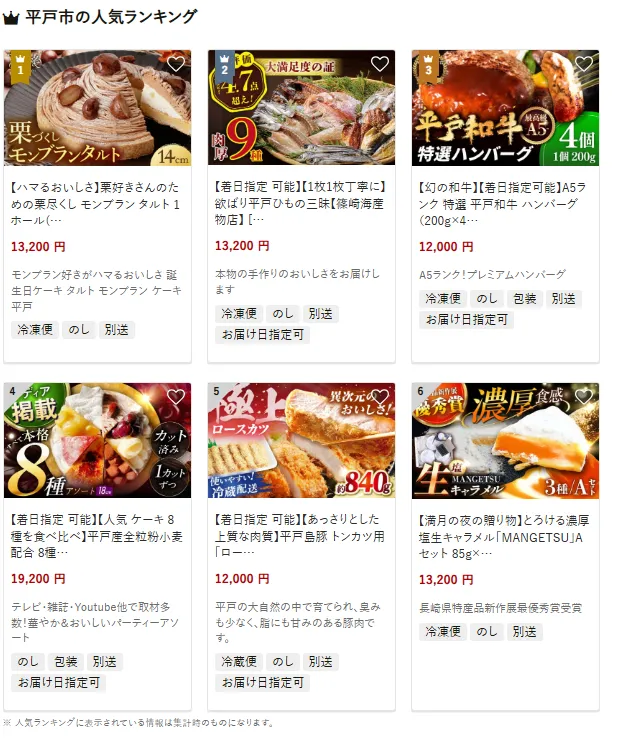The image size is (619, 744).
Task: Open the Mont Blanc tart product card
Action: [x=97, y=204]
